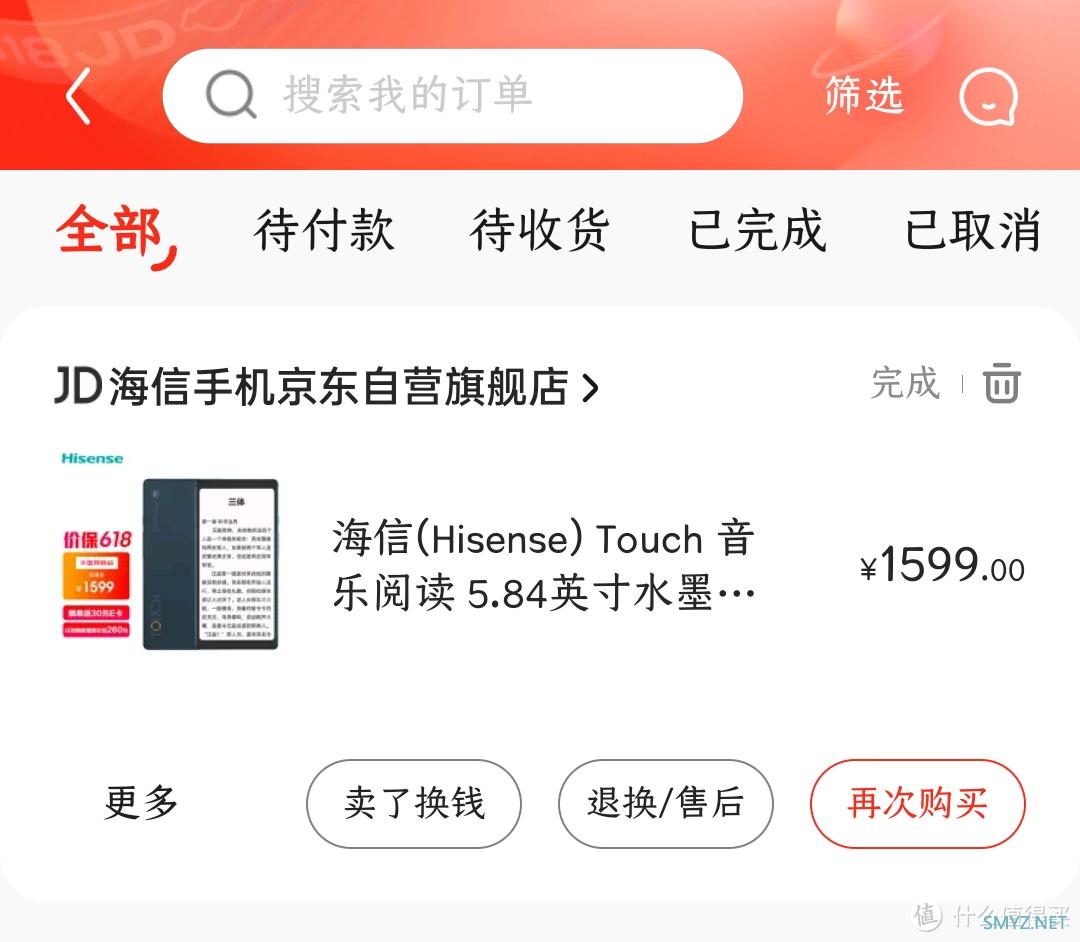Go back using the top-left arrow
The image size is (1080, 942).
(78, 98)
